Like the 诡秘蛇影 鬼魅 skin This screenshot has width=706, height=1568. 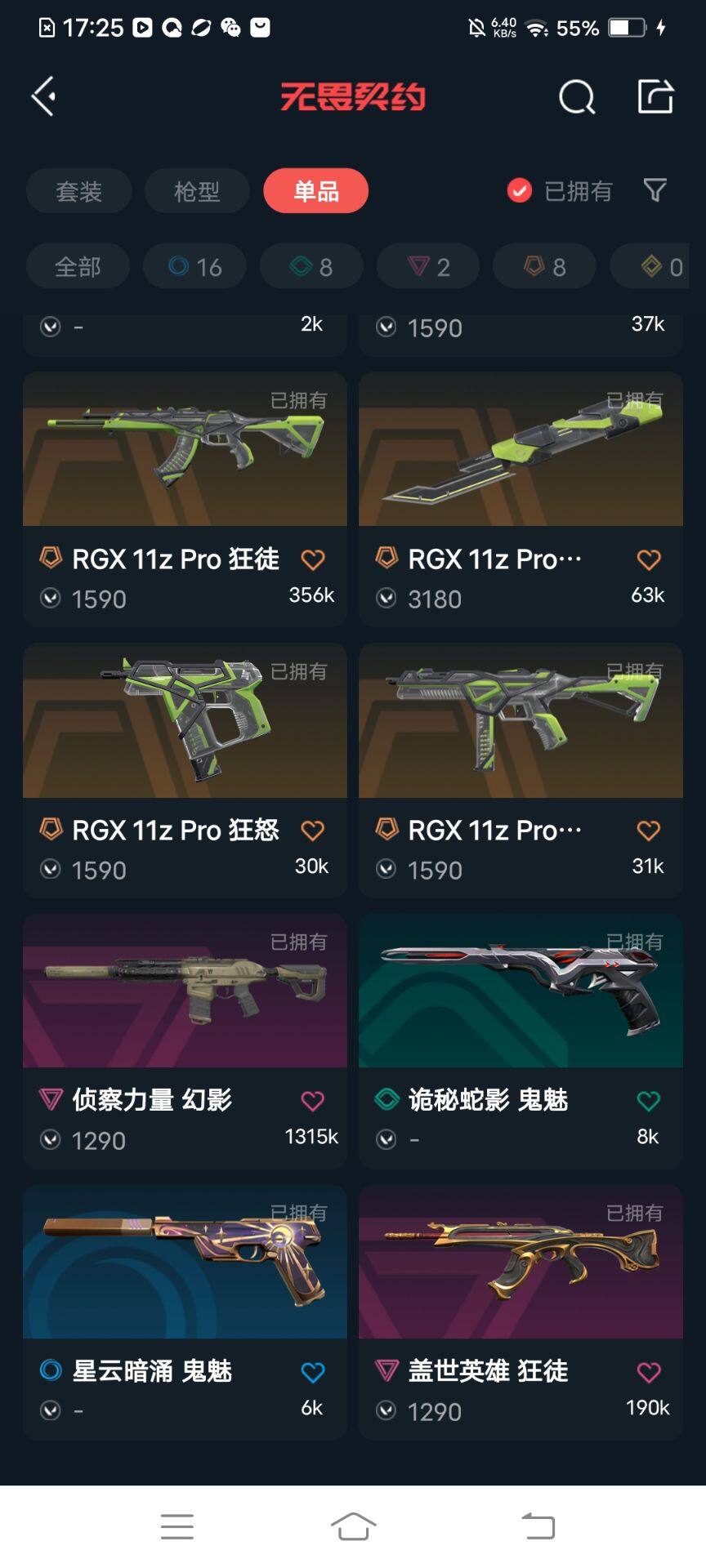click(x=648, y=1101)
